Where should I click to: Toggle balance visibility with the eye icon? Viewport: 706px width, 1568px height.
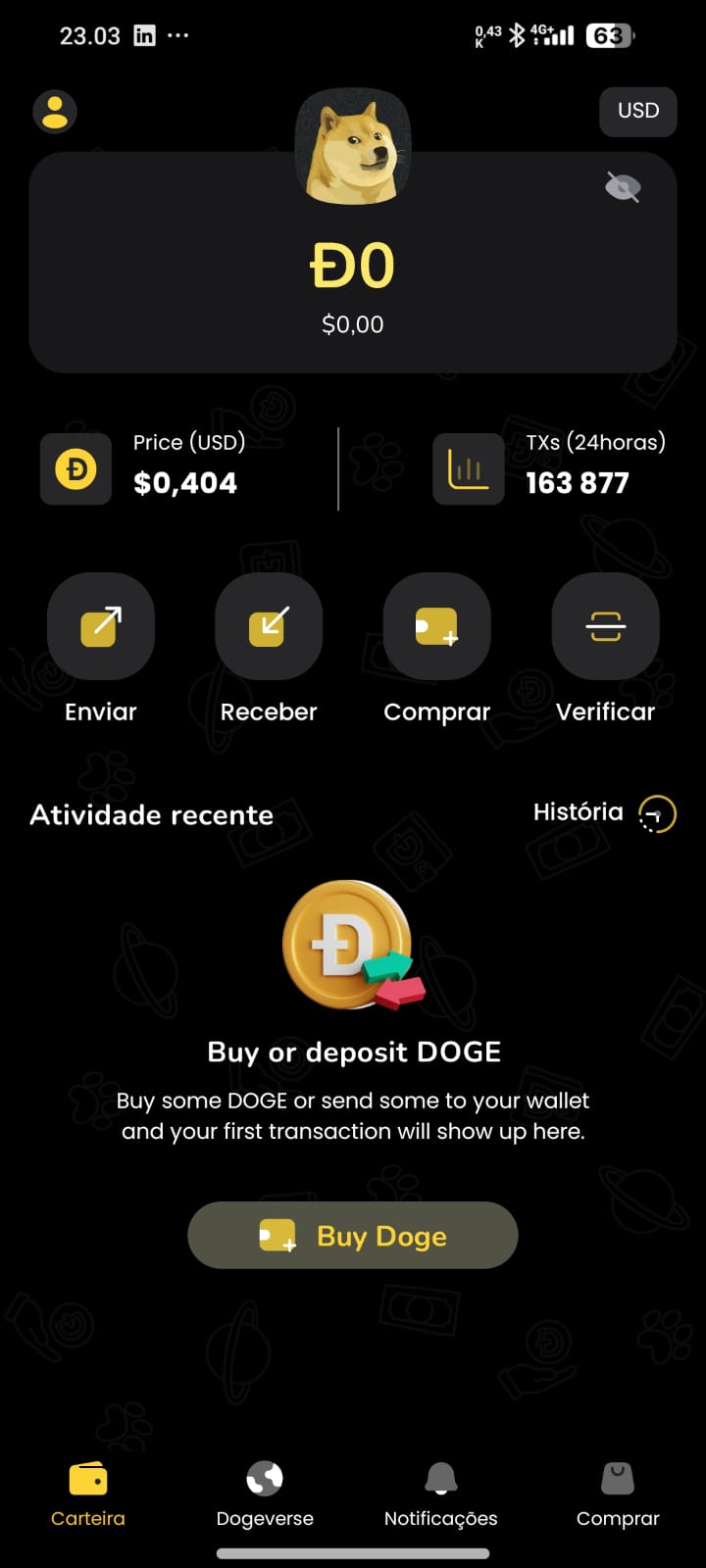coord(623,187)
